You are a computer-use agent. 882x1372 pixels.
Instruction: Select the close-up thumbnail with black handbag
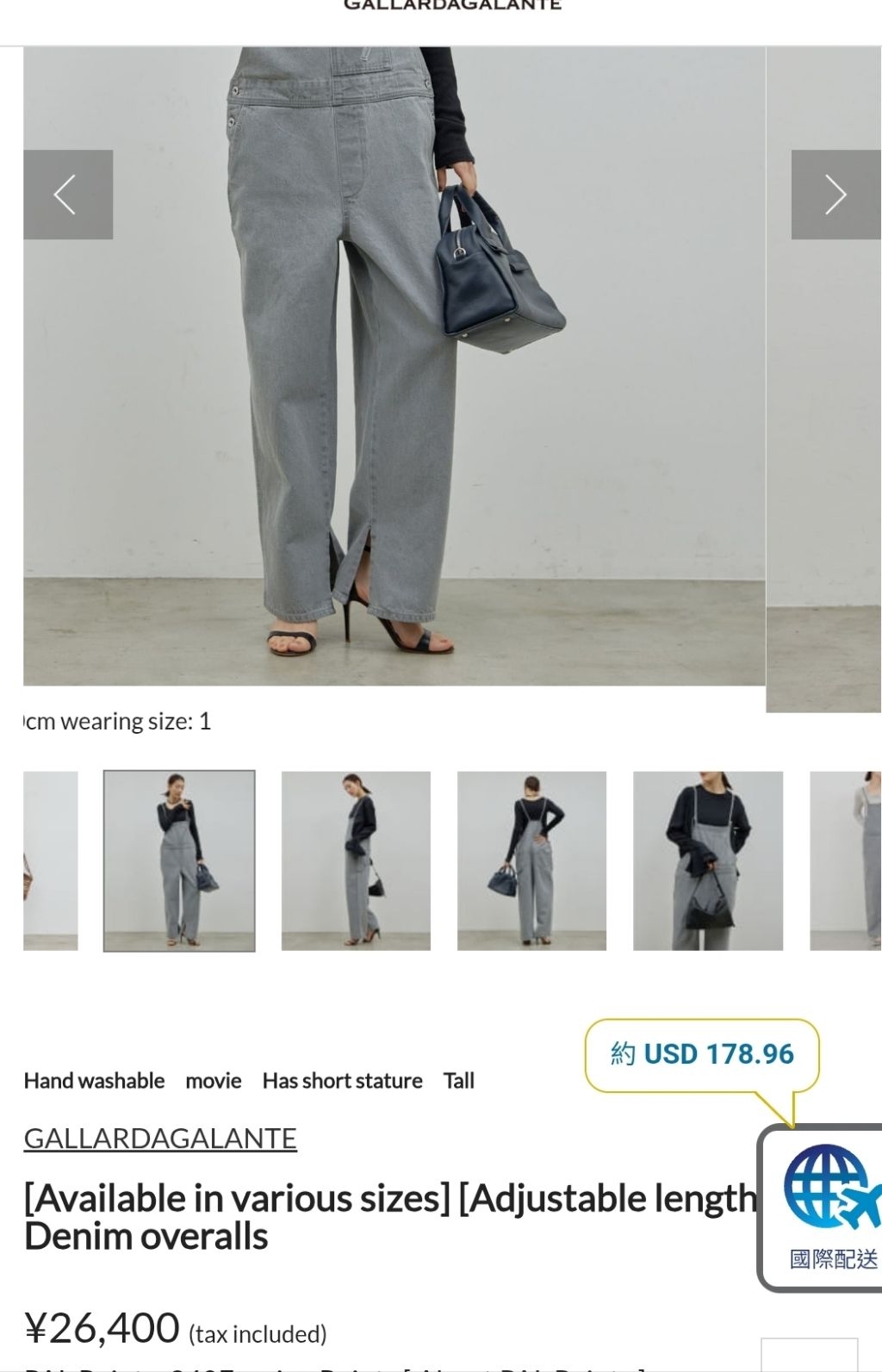pos(708,860)
